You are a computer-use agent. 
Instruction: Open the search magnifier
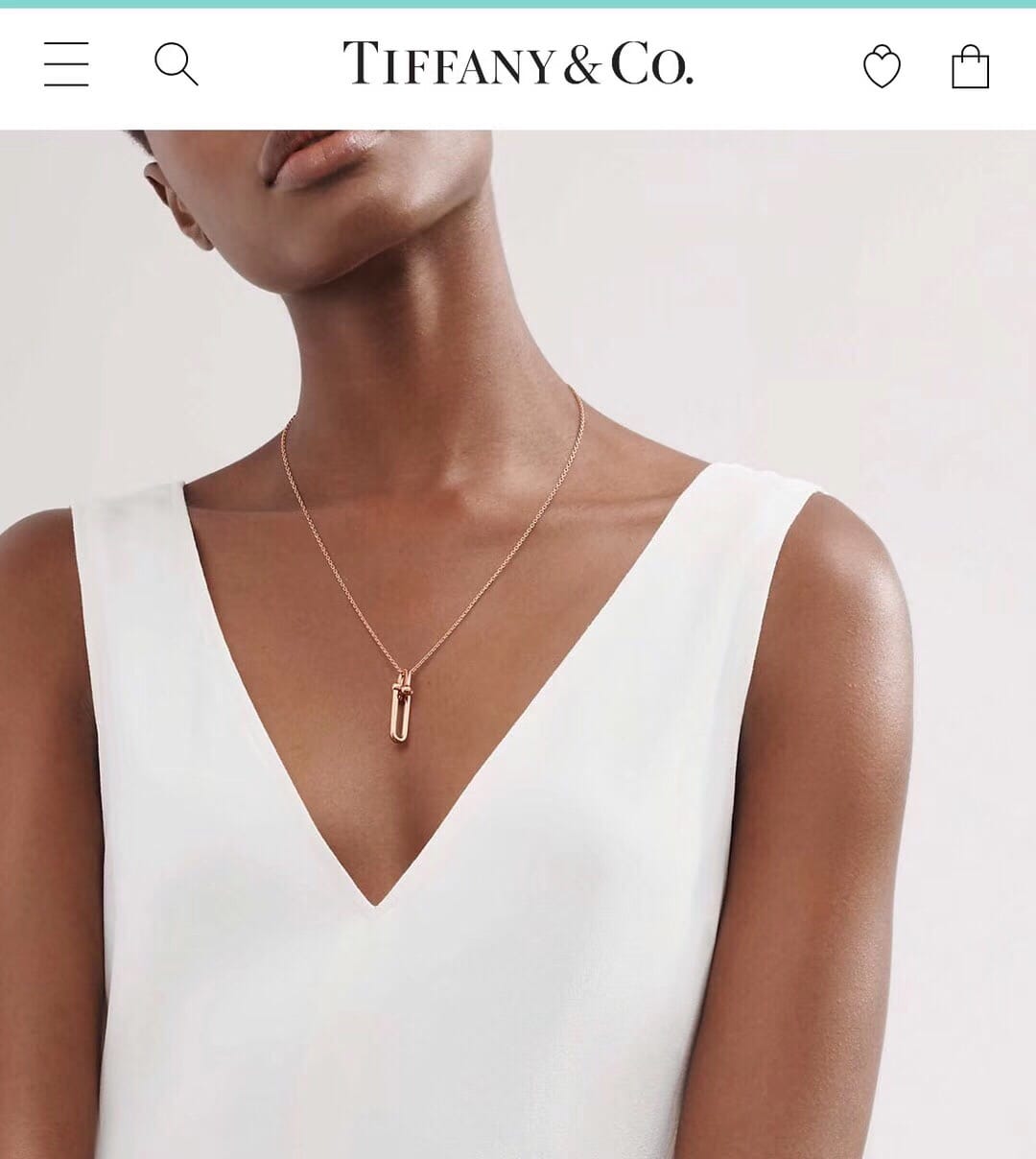point(176,64)
